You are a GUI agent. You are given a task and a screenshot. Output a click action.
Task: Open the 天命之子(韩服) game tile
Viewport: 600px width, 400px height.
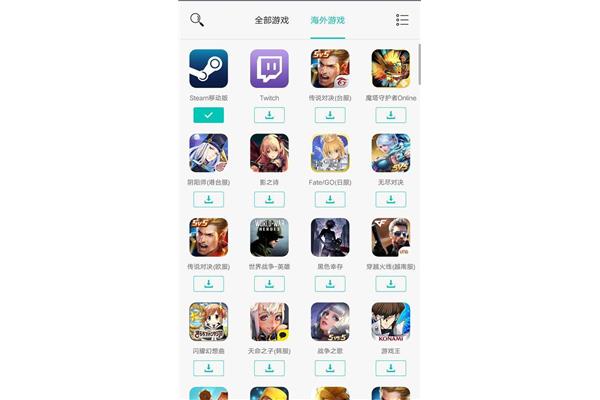point(269,322)
